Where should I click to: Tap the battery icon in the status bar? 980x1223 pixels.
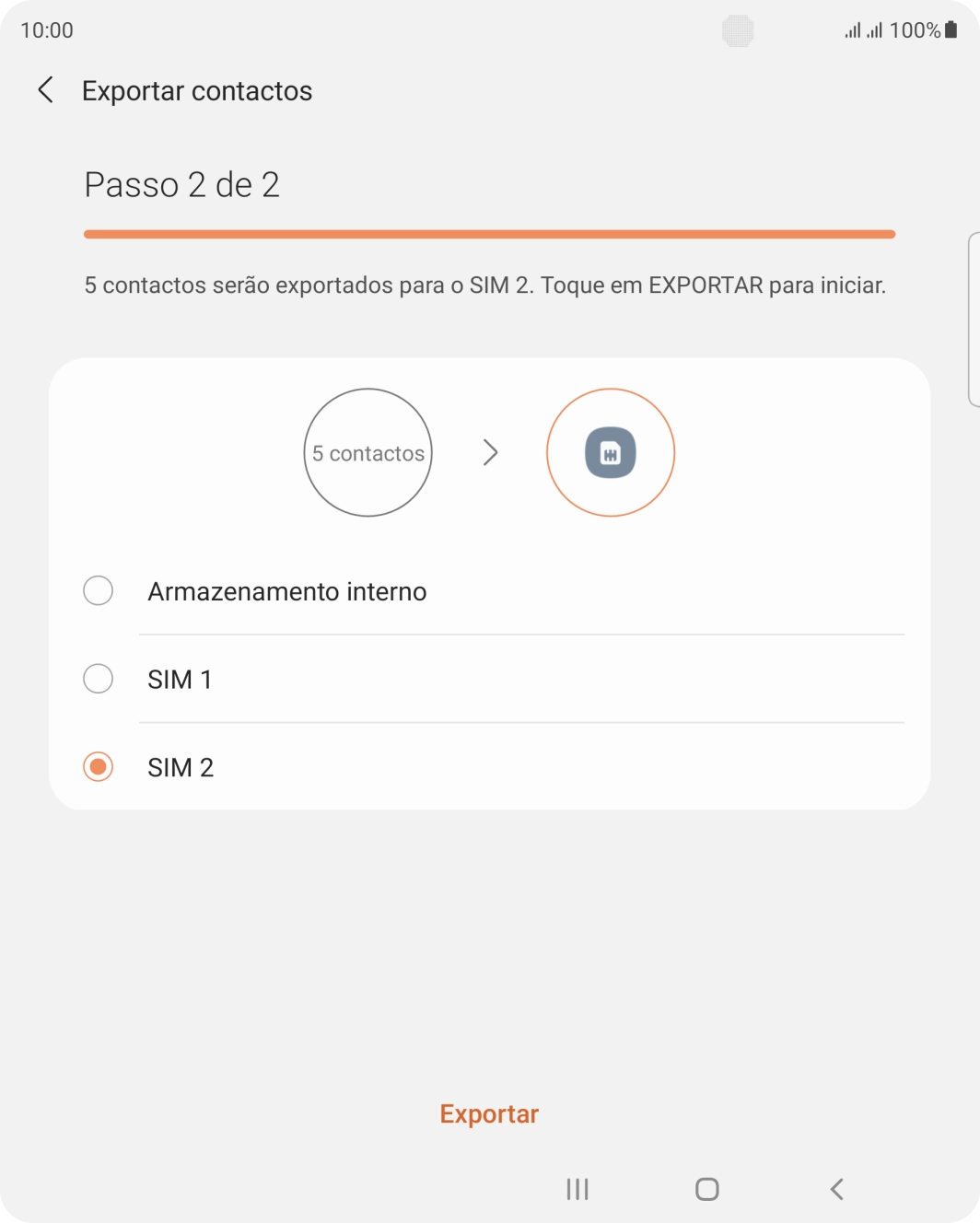[951, 29]
